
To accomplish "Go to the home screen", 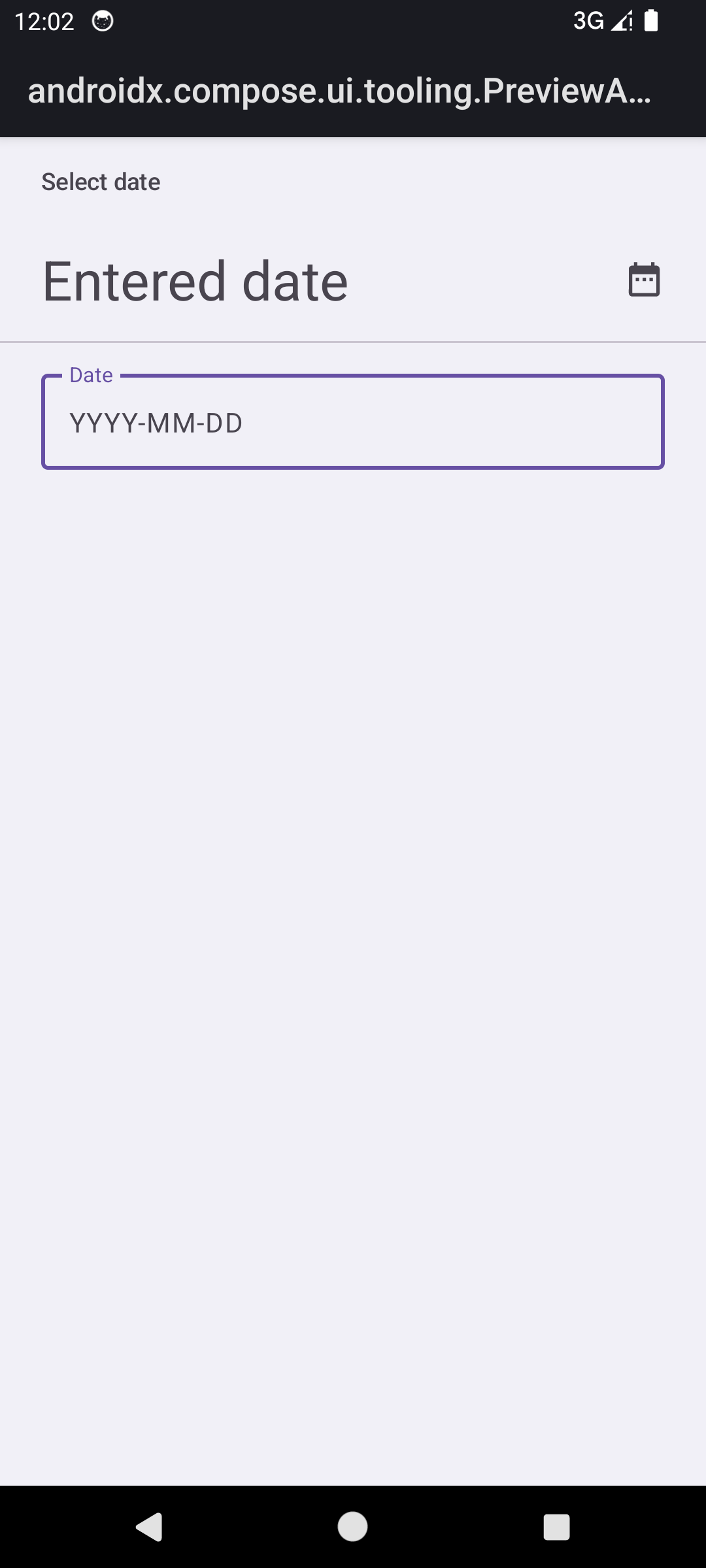I will click(353, 1527).
